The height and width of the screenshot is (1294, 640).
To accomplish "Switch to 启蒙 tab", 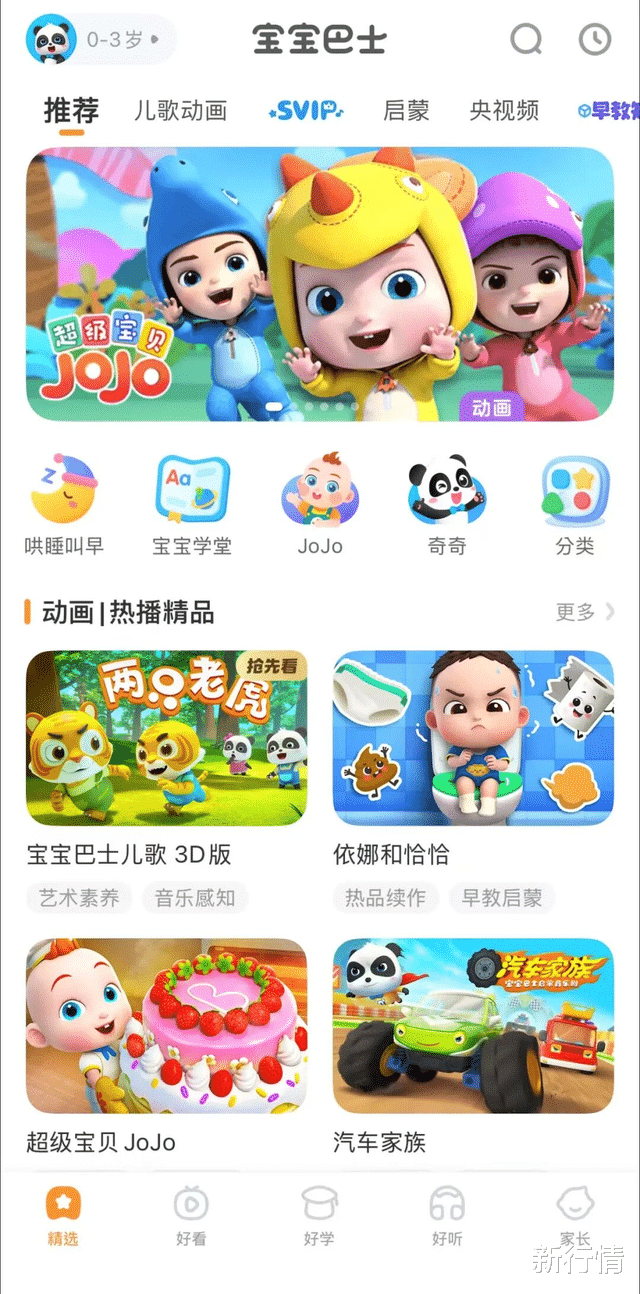I will (x=406, y=111).
